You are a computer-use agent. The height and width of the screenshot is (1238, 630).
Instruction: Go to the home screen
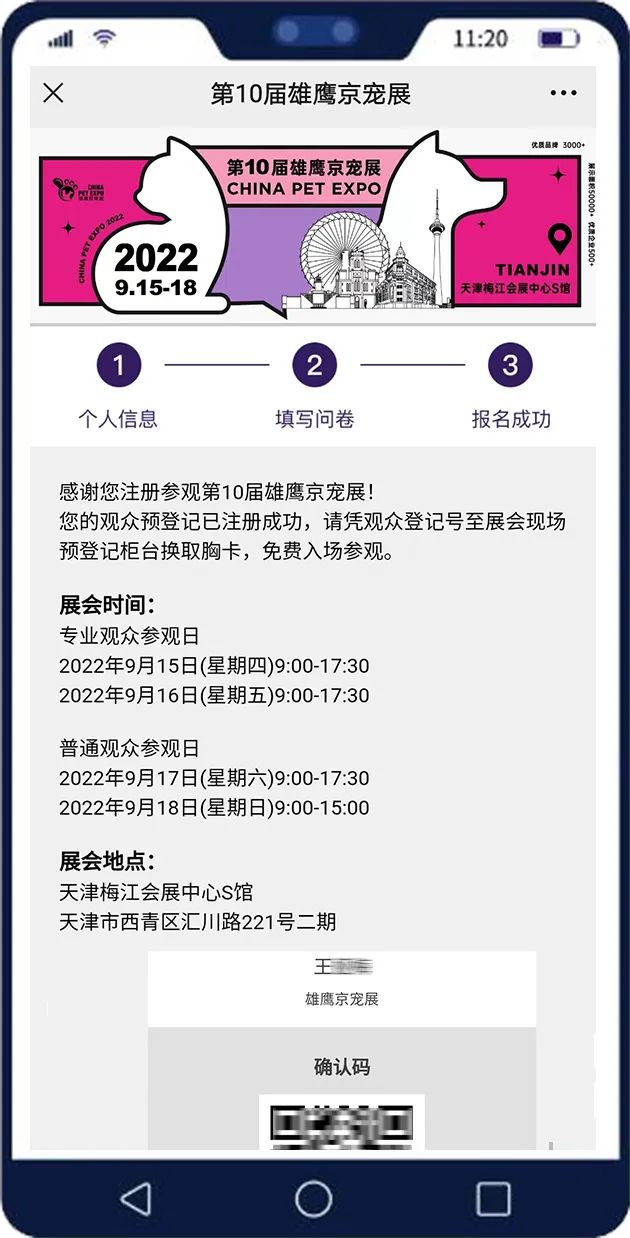pyautogui.click(x=314, y=1197)
